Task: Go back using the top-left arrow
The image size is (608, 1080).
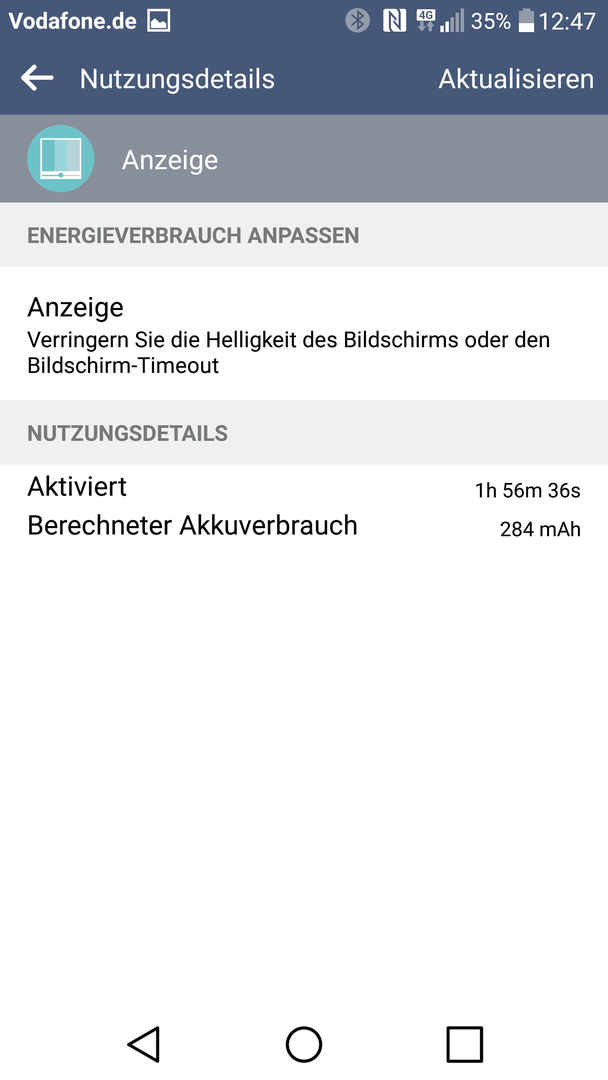Action: pyautogui.click(x=37, y=79)
